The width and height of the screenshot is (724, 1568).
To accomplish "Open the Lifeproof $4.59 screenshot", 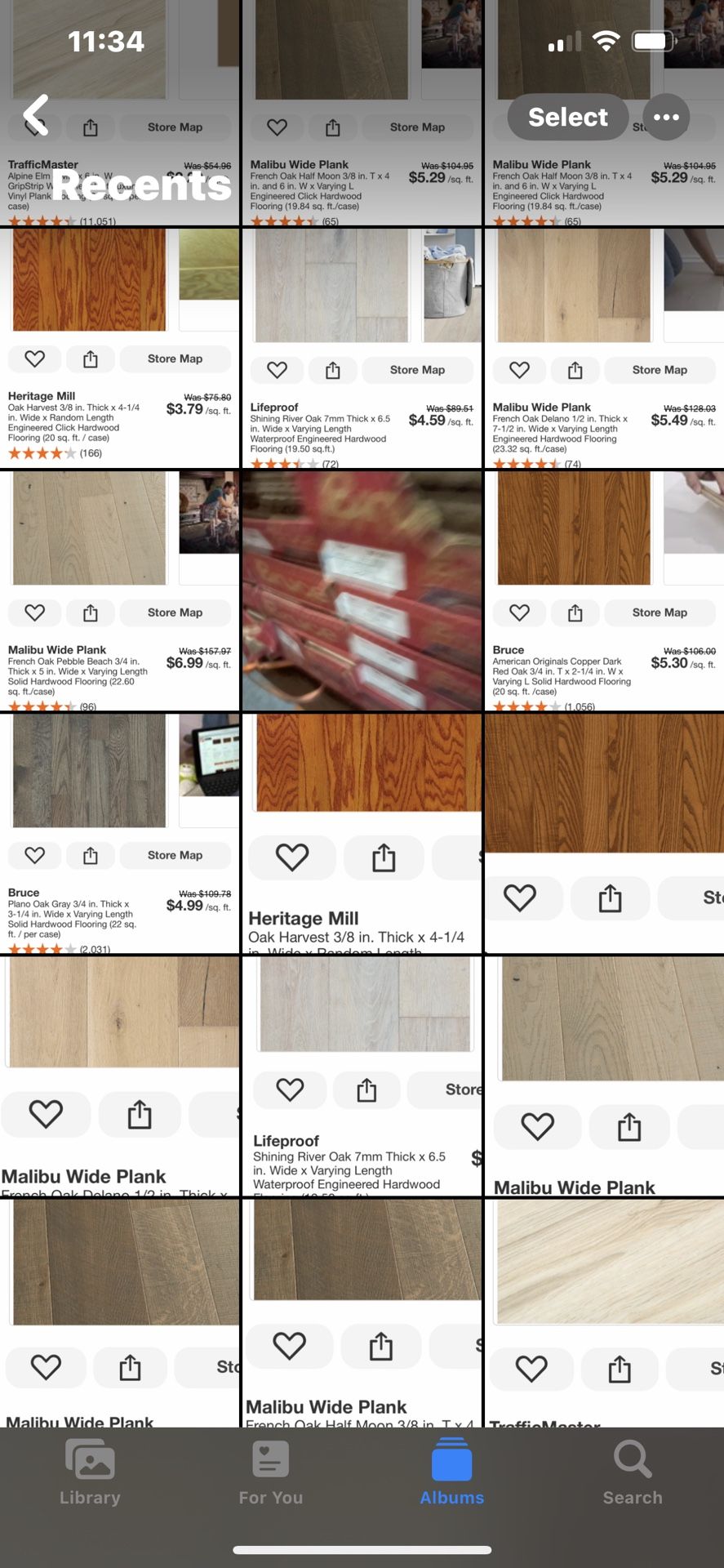I will coord(362,348).
